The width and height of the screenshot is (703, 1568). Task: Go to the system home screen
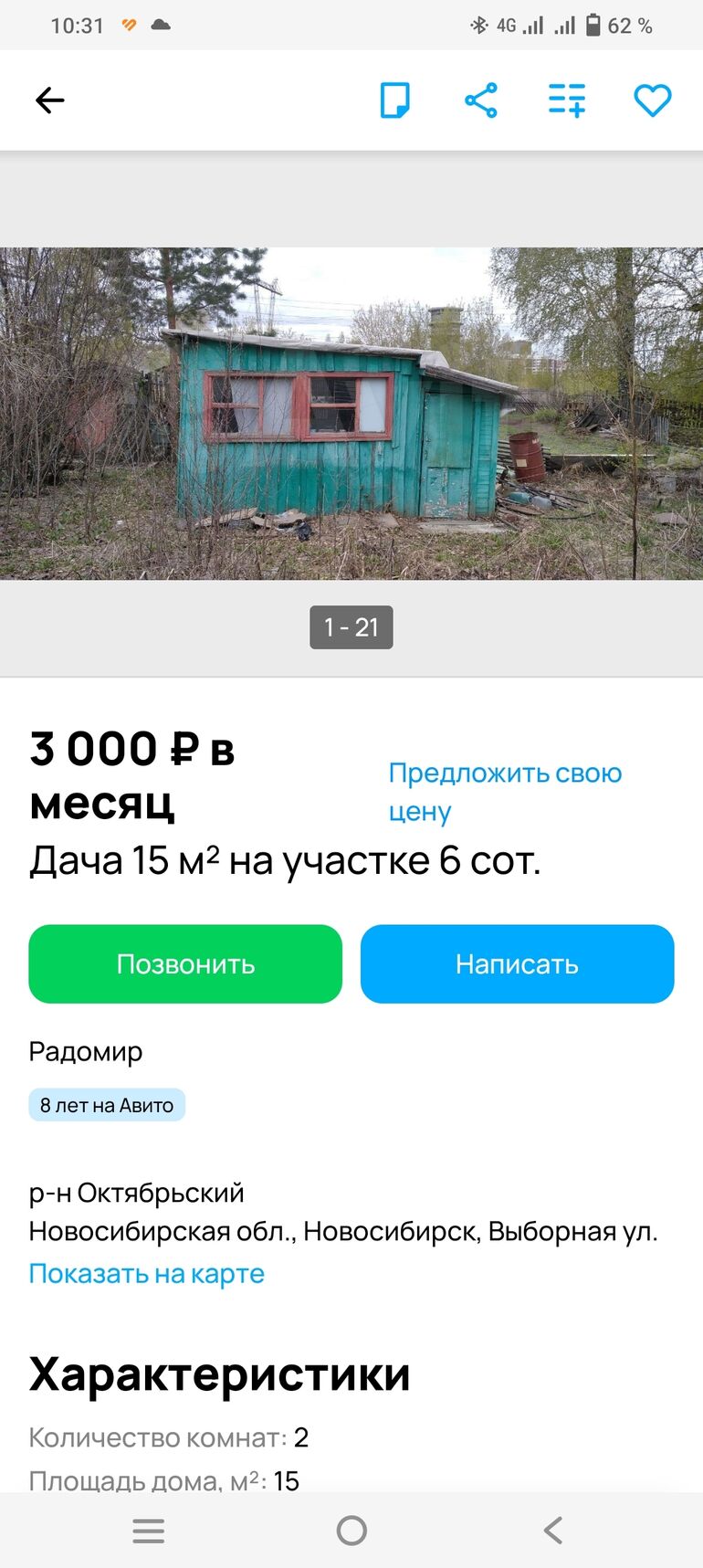tap(351, 1531)
